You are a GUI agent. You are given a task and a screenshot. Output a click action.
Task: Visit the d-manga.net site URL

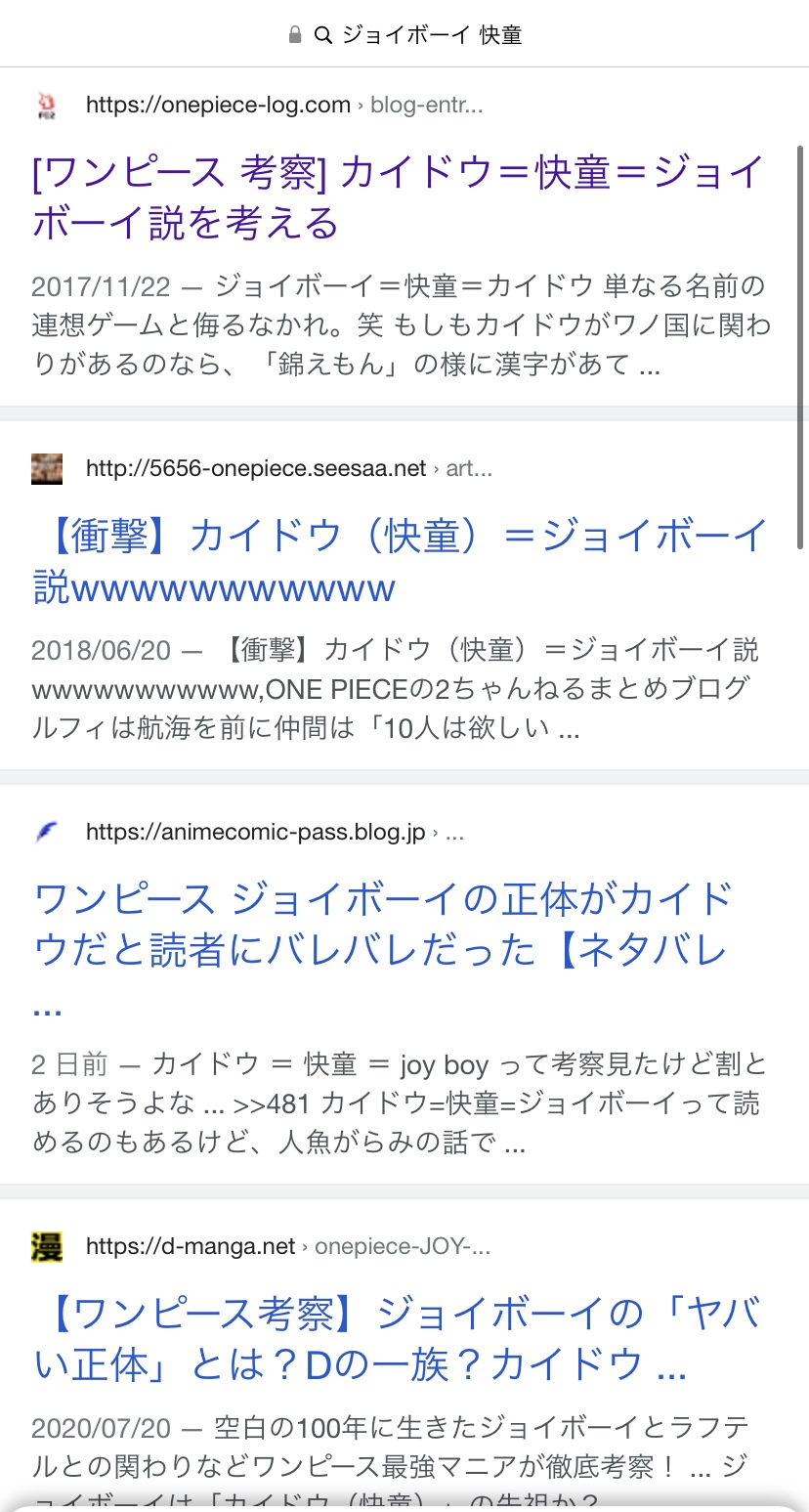(288, 1246)
